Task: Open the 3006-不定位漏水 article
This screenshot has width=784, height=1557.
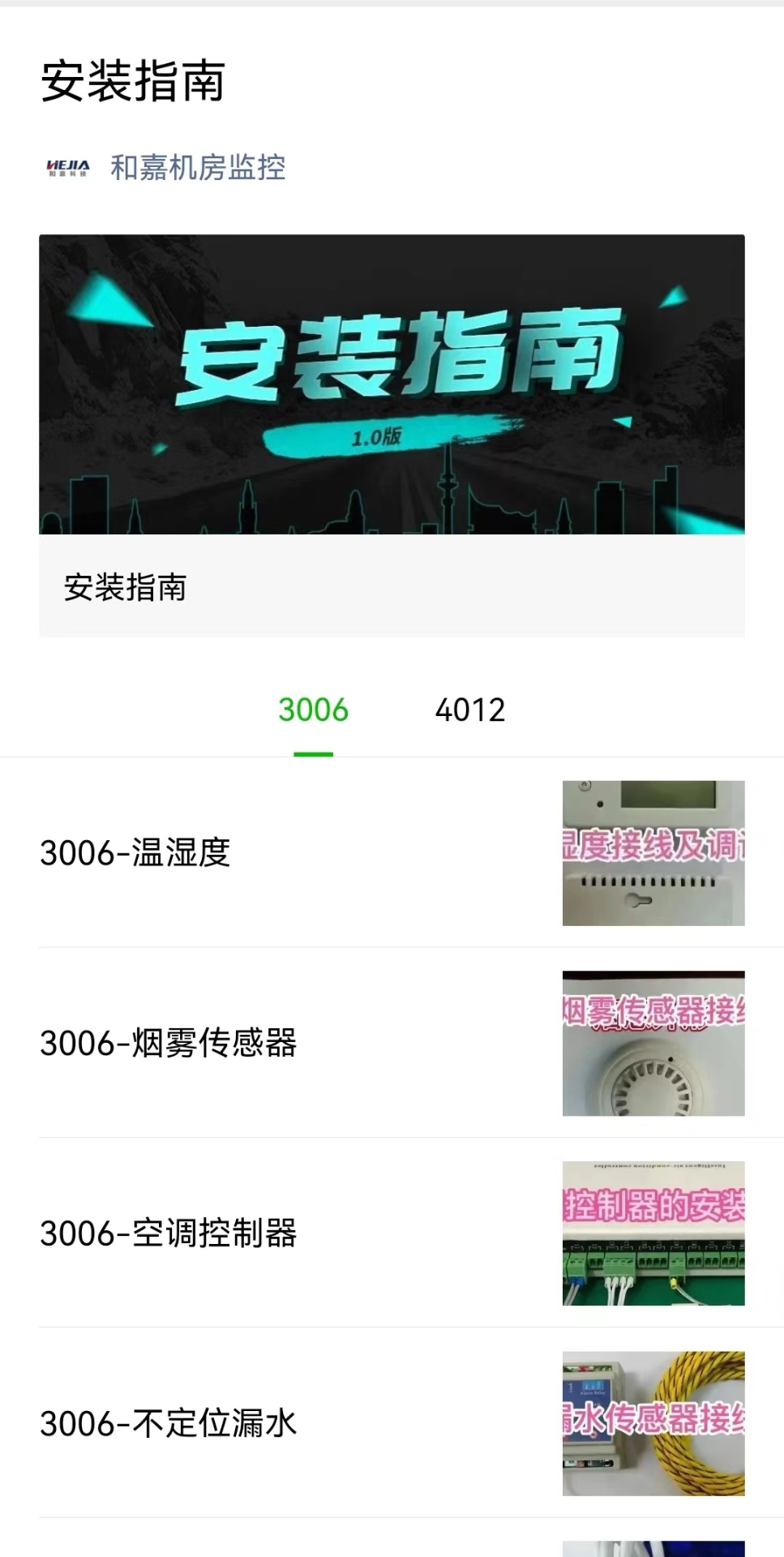Action: pyautogui.click(x=392, y=1423)
